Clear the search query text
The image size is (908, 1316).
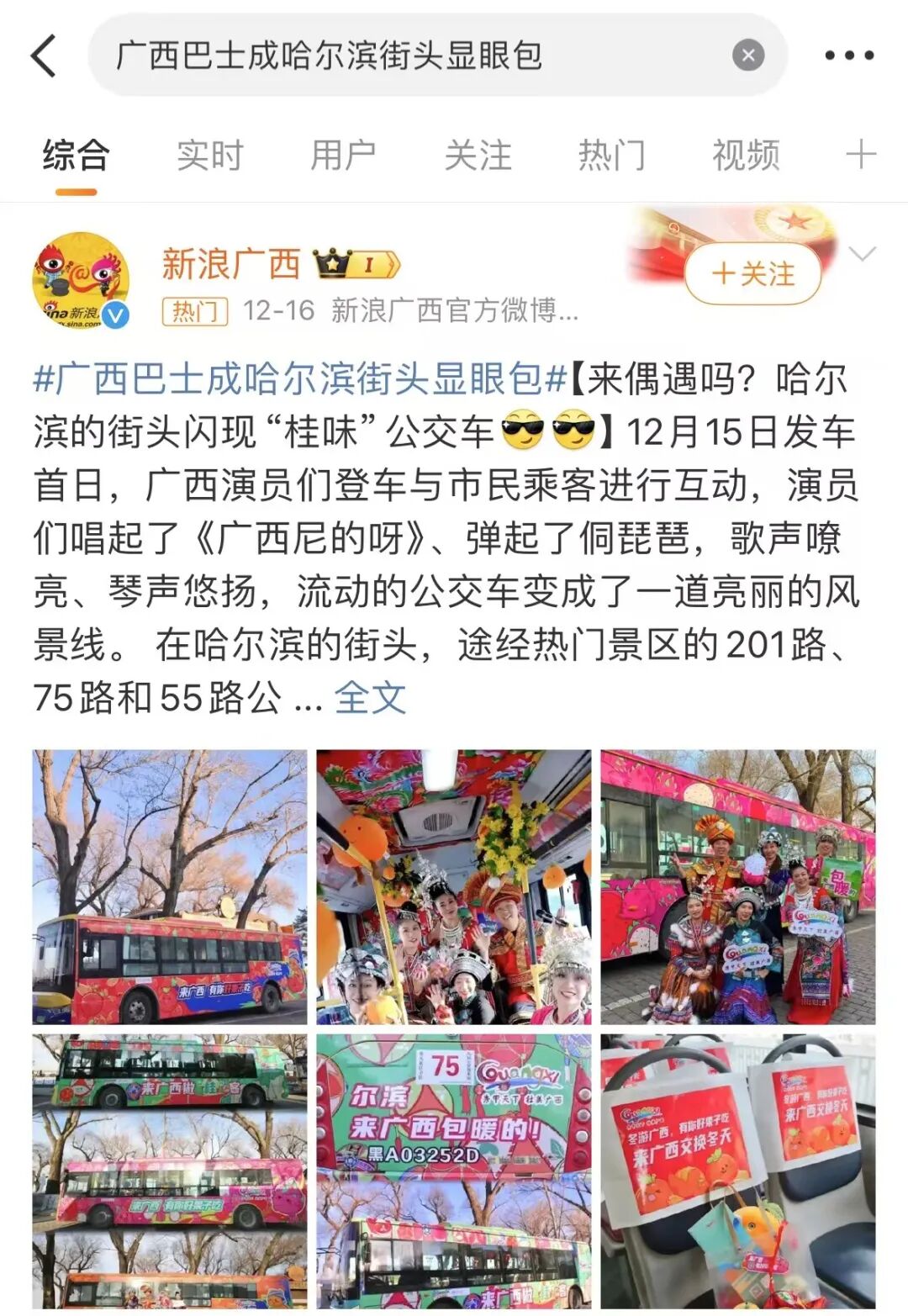tap(747, 56)
